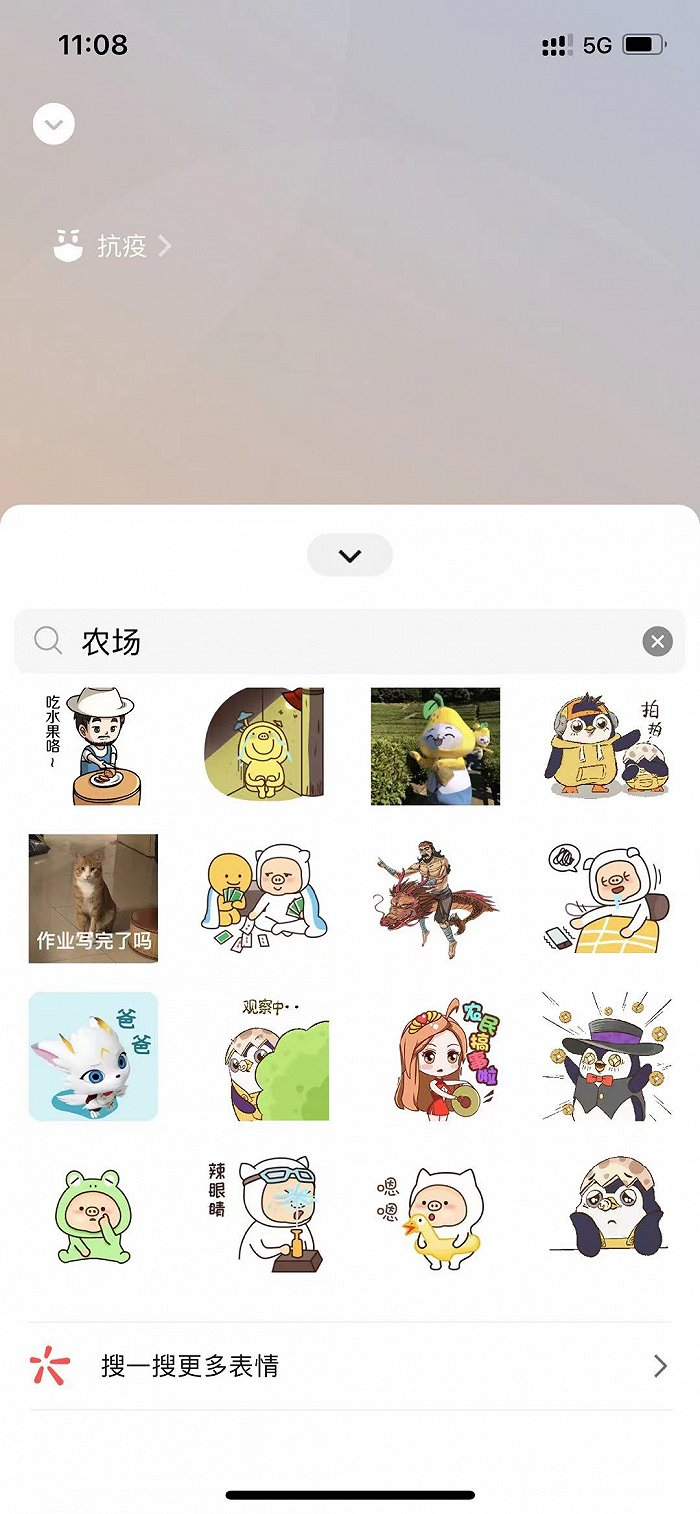Image resolution: width=700 pixels, height=1514 pixels.
Task: Select the 观察中 bush sticker
Action: tap(264, 1056)
